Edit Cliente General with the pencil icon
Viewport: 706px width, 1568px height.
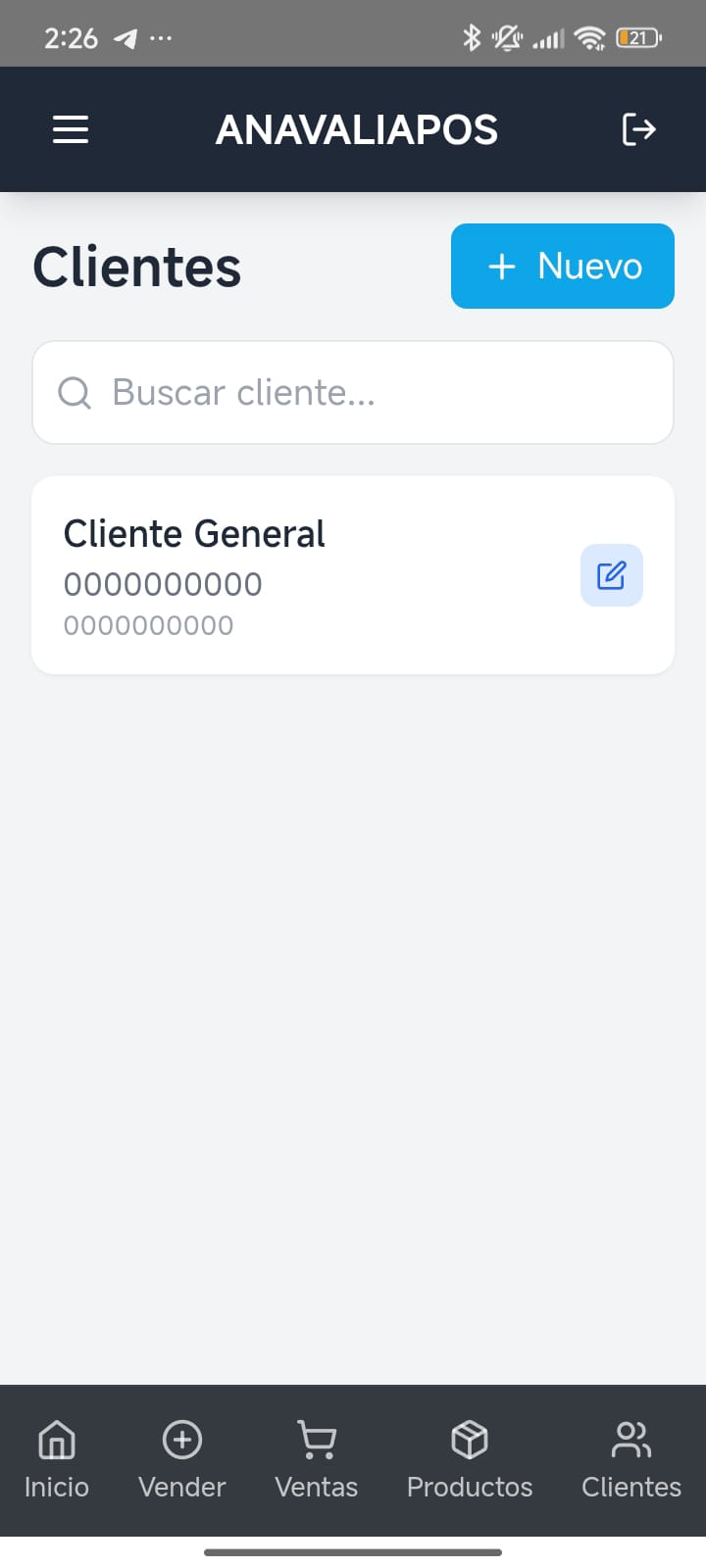pos(611,575)
